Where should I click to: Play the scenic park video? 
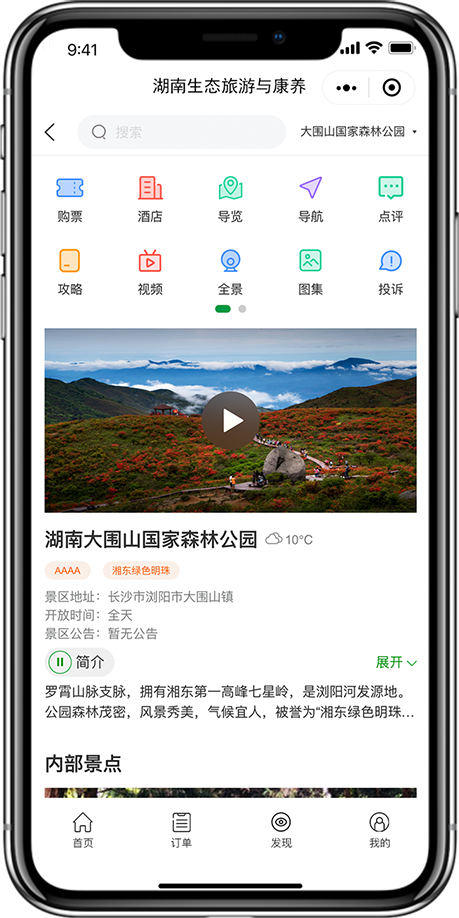coord(231,420)
